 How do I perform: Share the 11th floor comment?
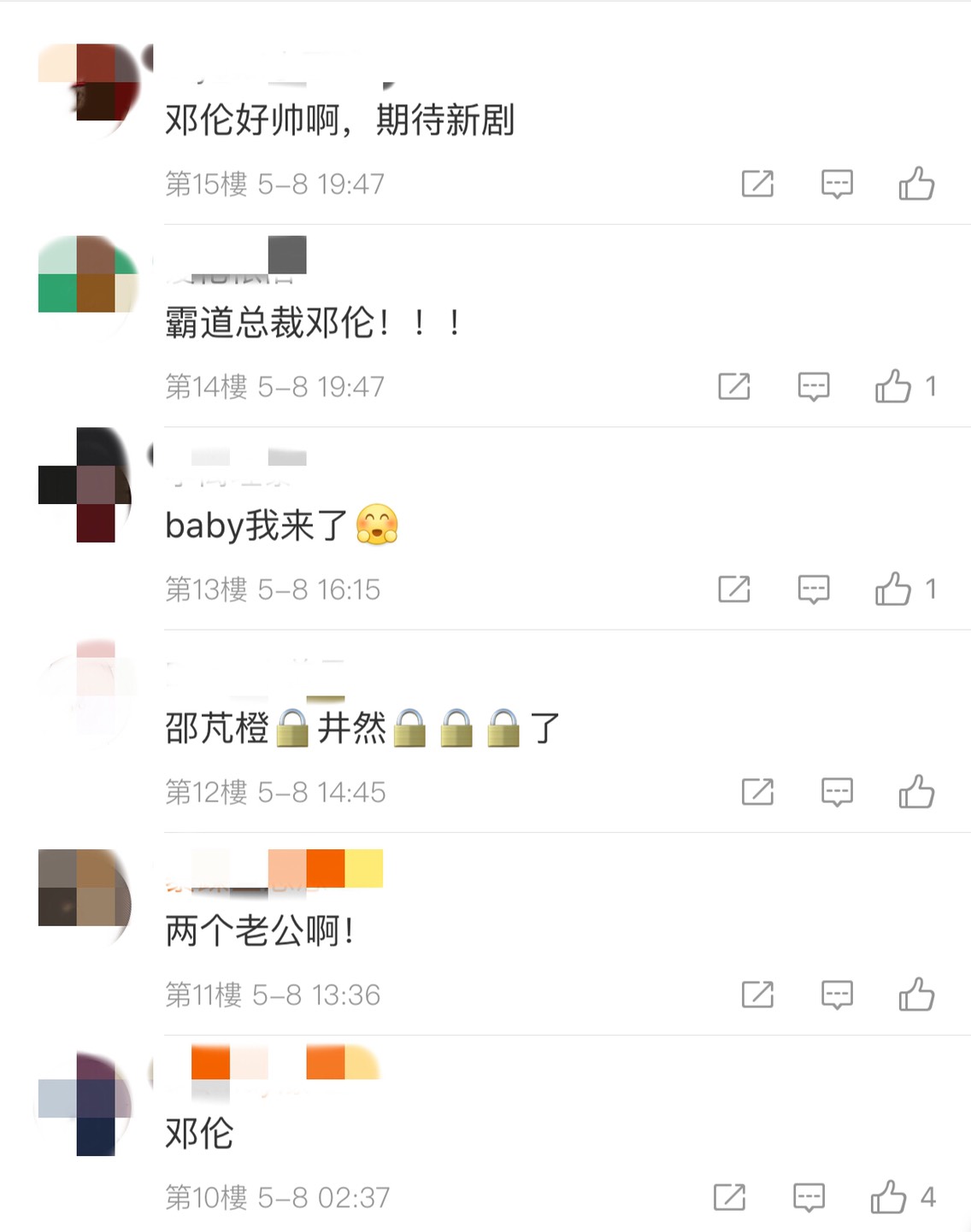[x=757, y=994]
